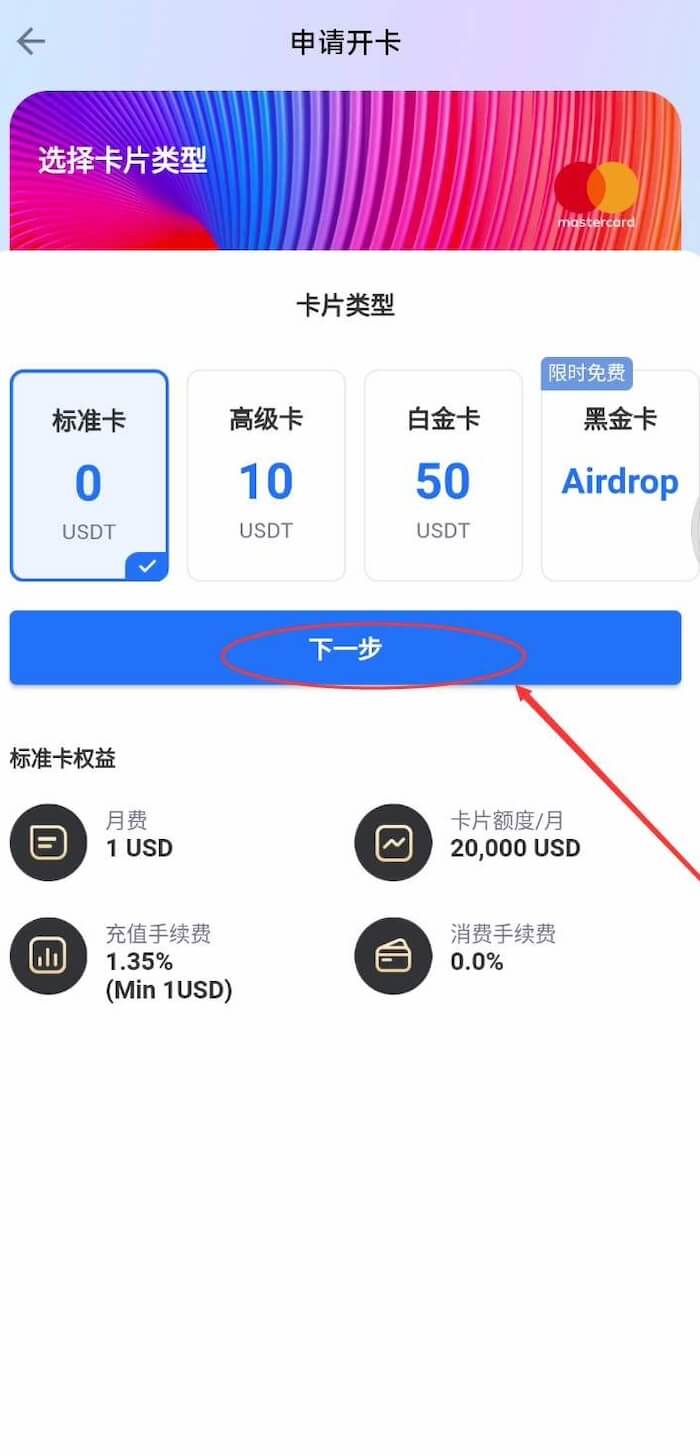Pick the 白金卡 50 USDT card type
Viewport: 700px width, 1456px height.
click(443, 476)
